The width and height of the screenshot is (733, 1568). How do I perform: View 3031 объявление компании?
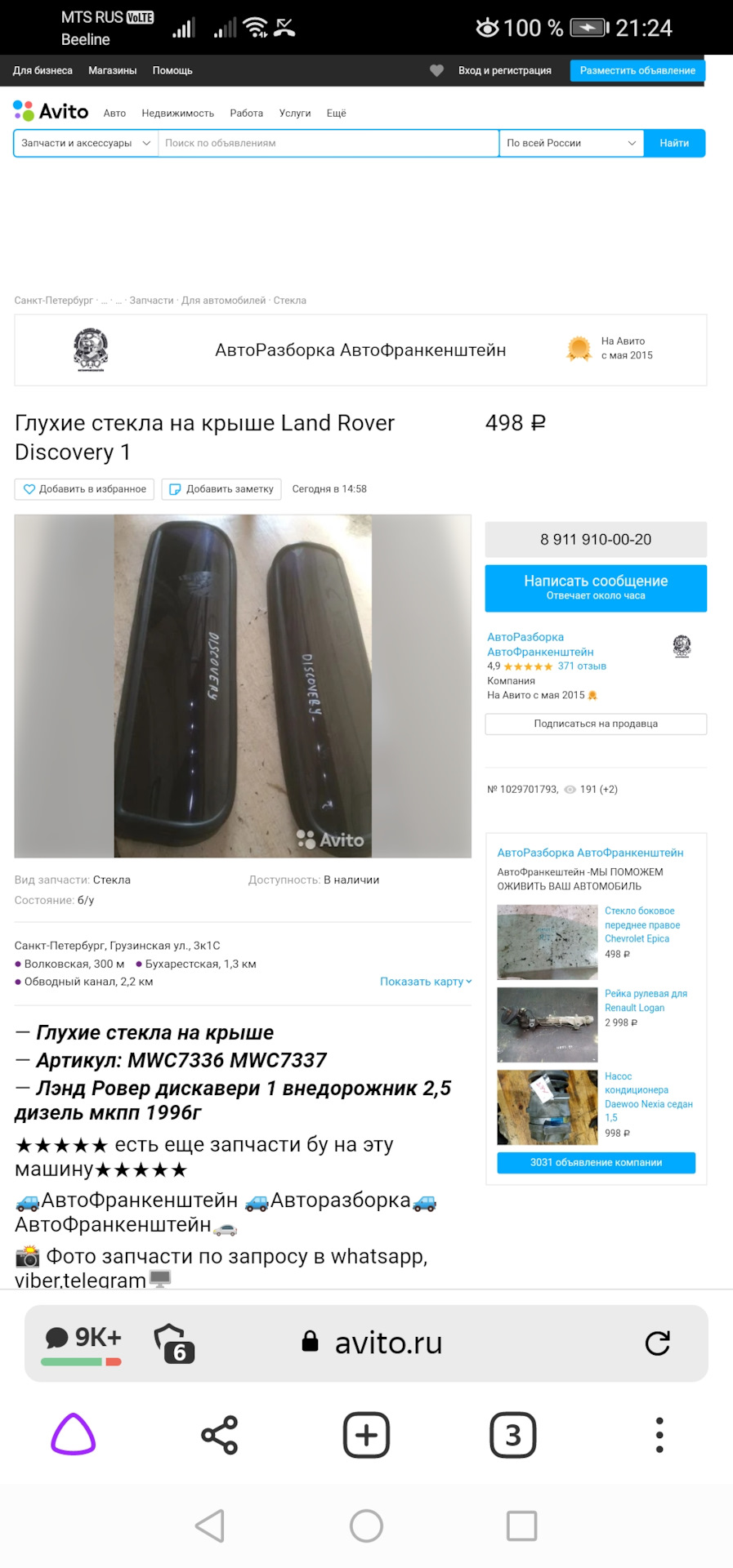[x=596, y=1162]
